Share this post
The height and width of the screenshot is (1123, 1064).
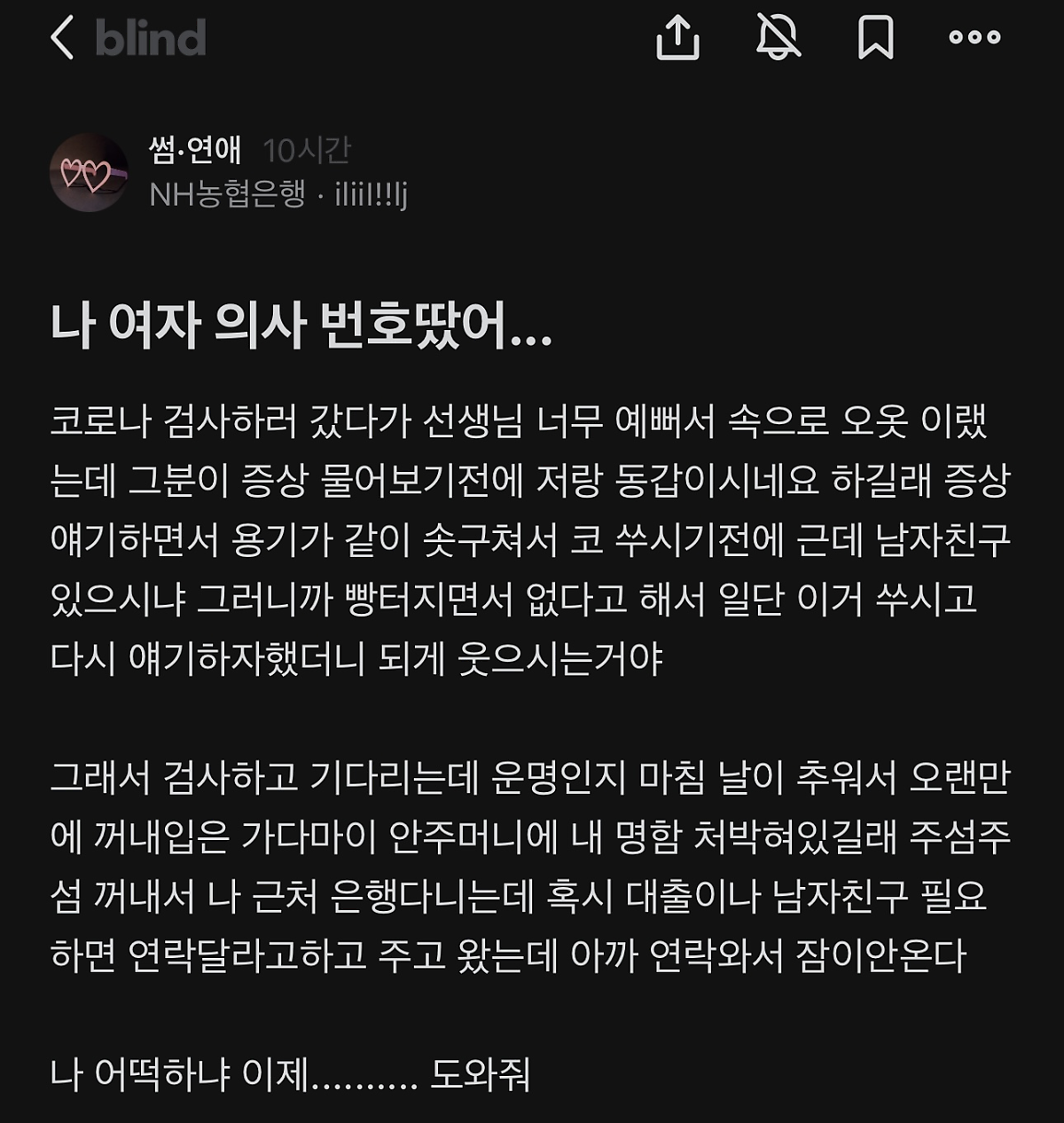pos(678,38)
